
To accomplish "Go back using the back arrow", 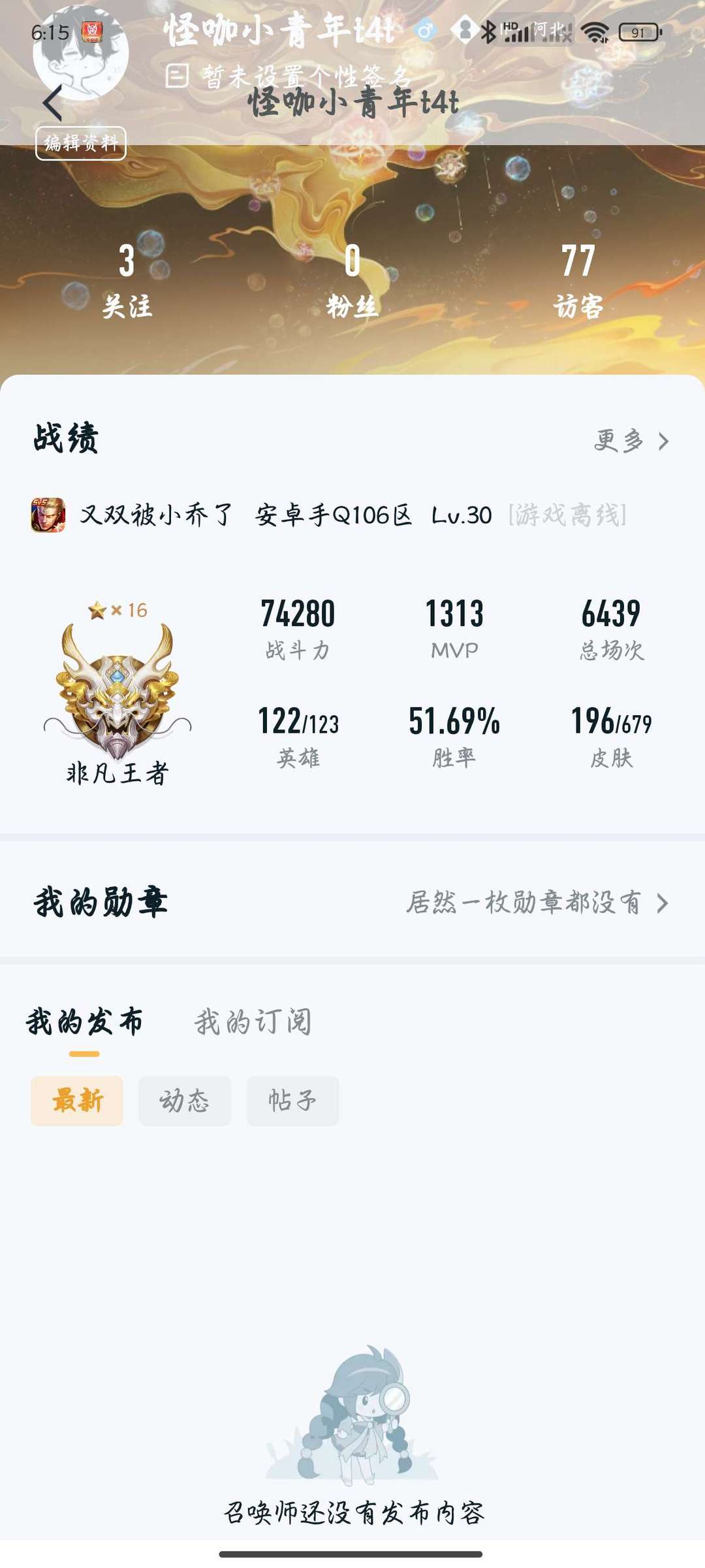I will (53, 103).
